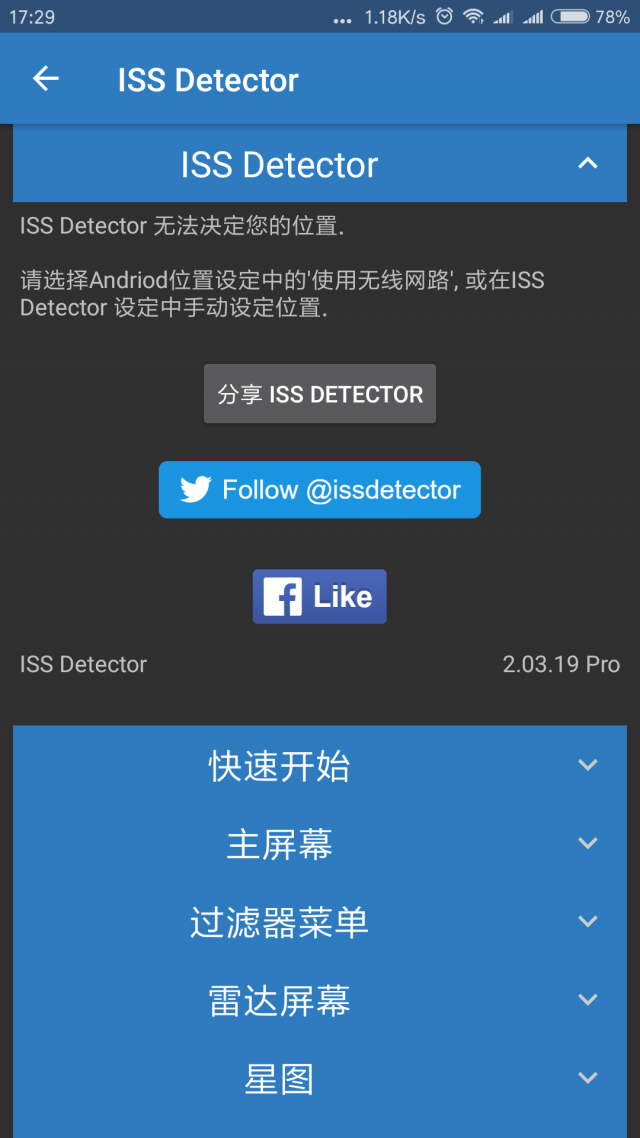Go back using the arrow icon
Screen dimensions: 640x1138
point(46,79)
